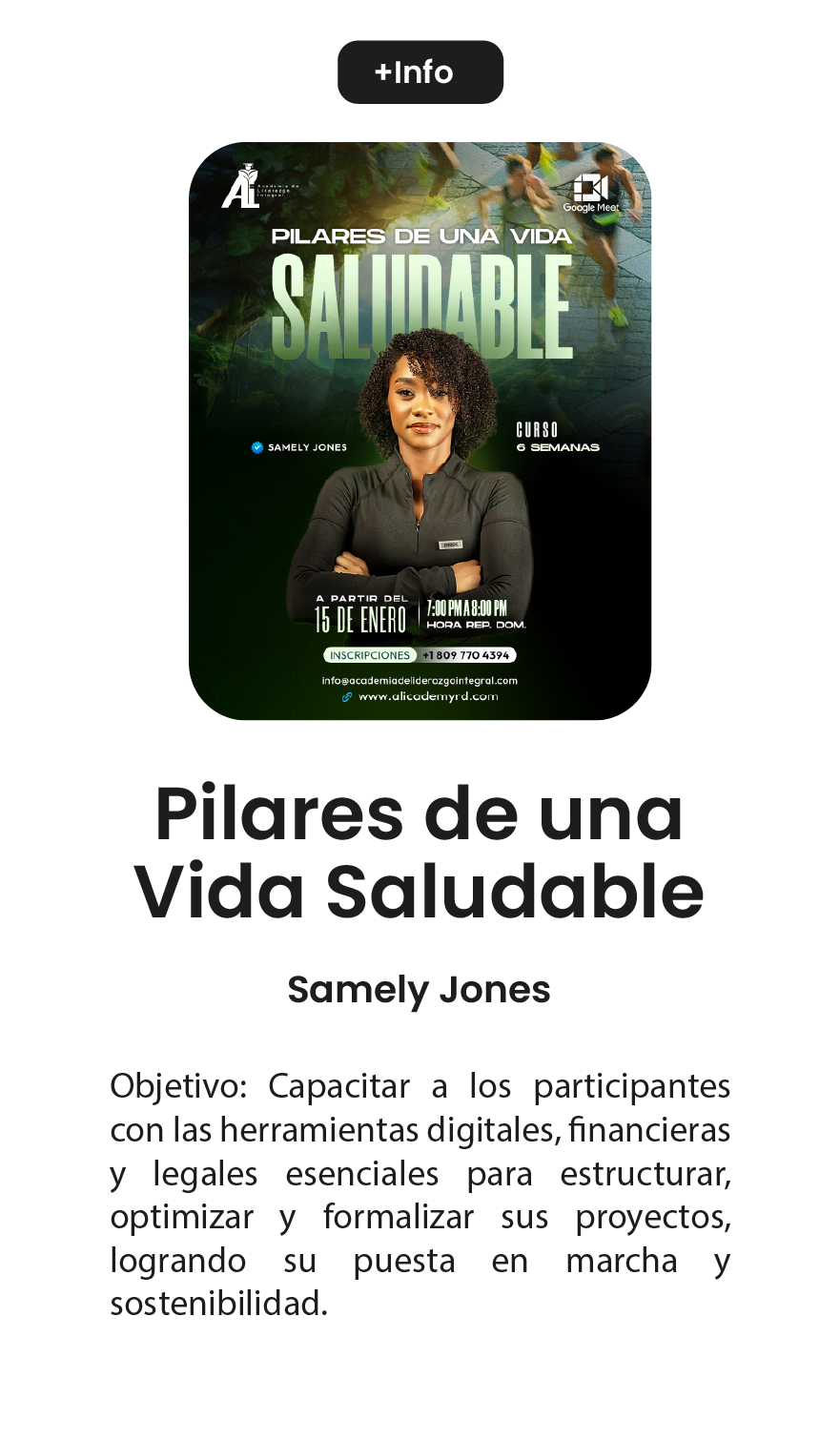Tap the +Info button
The width and height of the screenshot is (840, 1440).
420,72
